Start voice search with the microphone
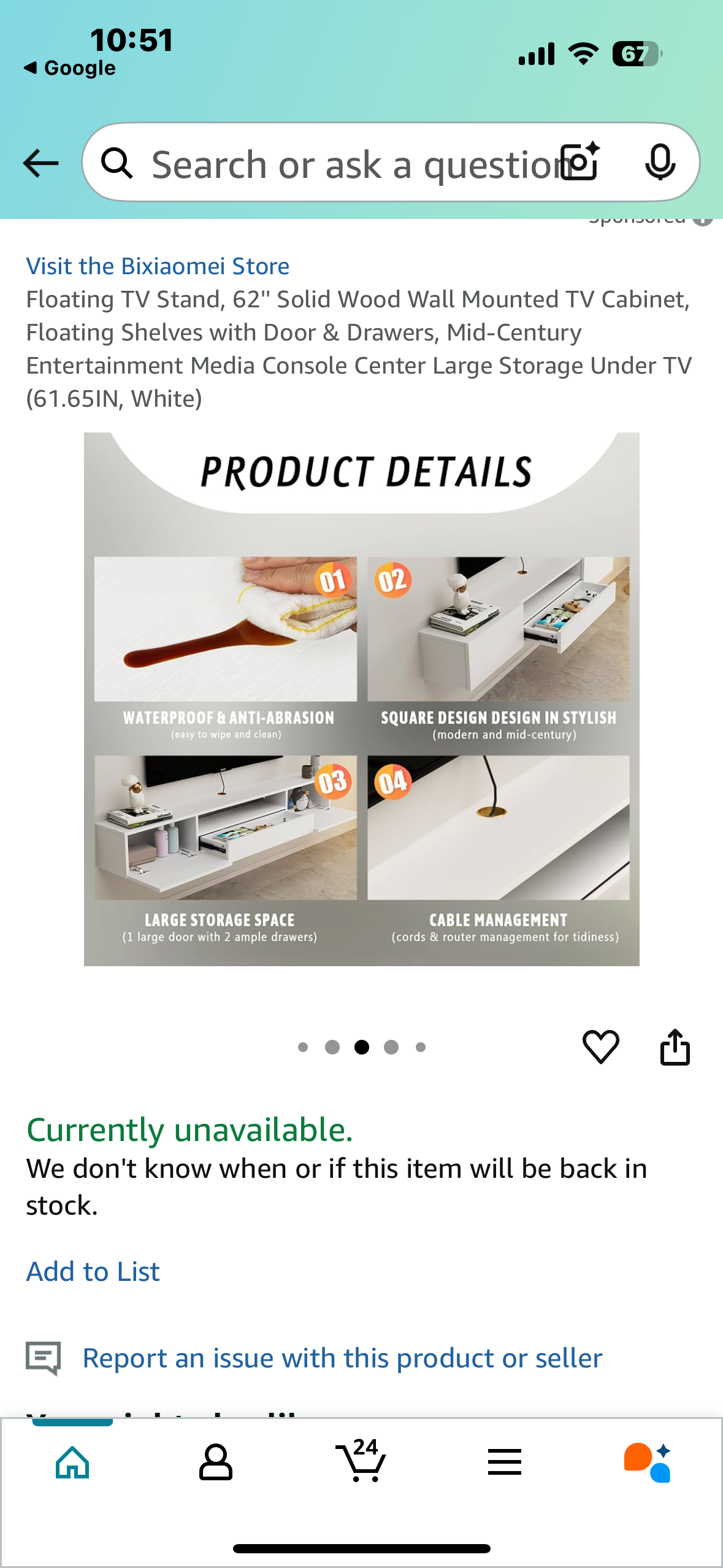The width and height of the screenshot is (723, 1568). coord(660,162)
